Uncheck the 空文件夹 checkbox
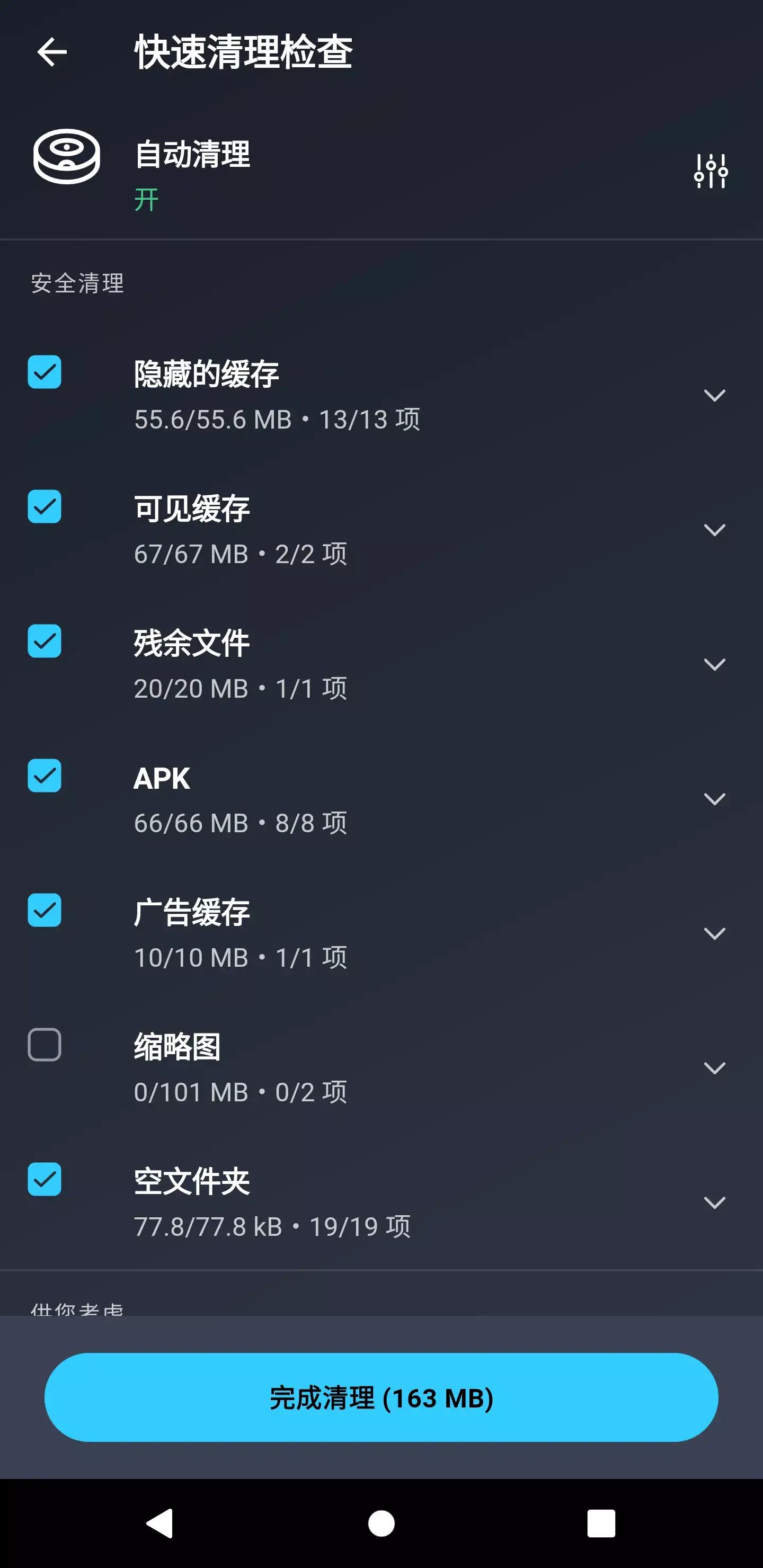 tap(44, 1179)
